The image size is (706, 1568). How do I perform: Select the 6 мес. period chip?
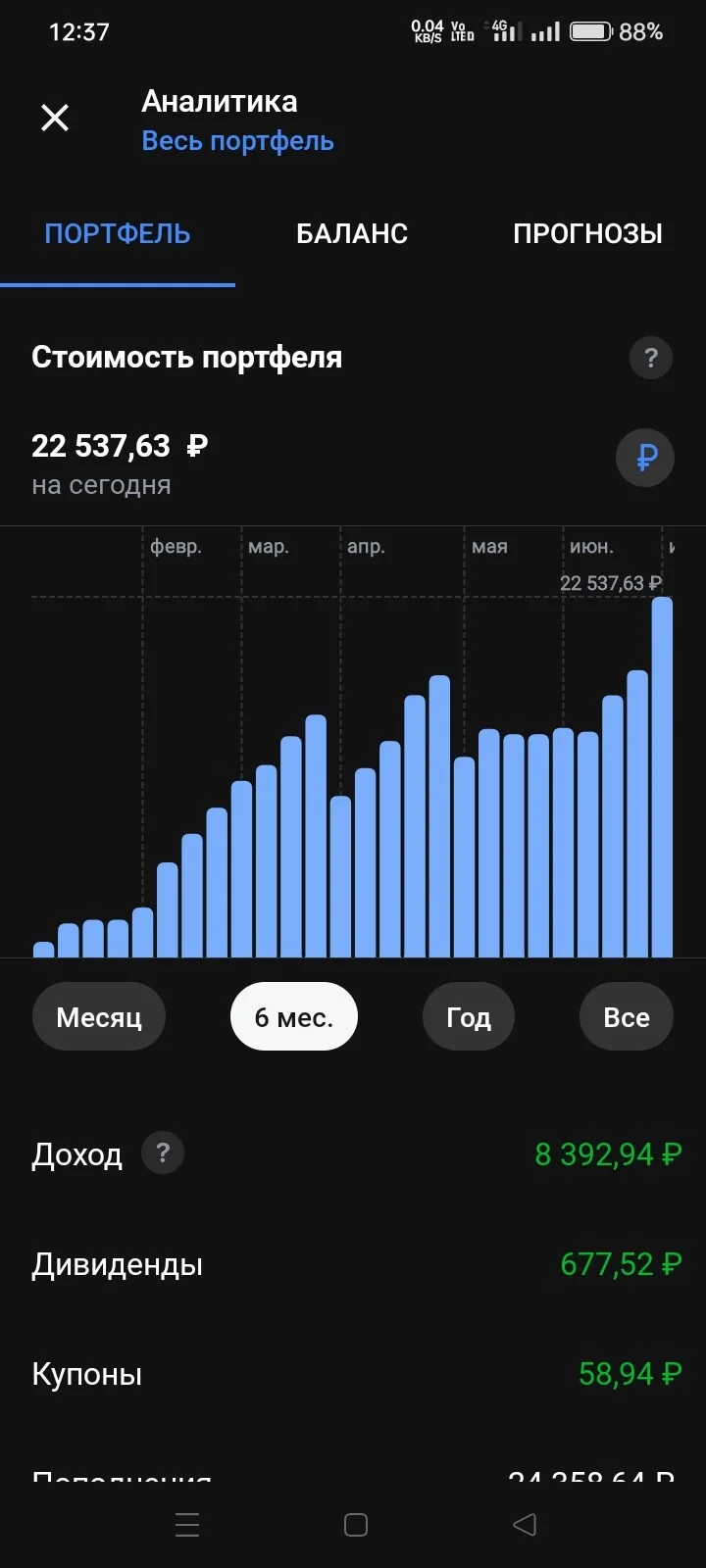294,1017
